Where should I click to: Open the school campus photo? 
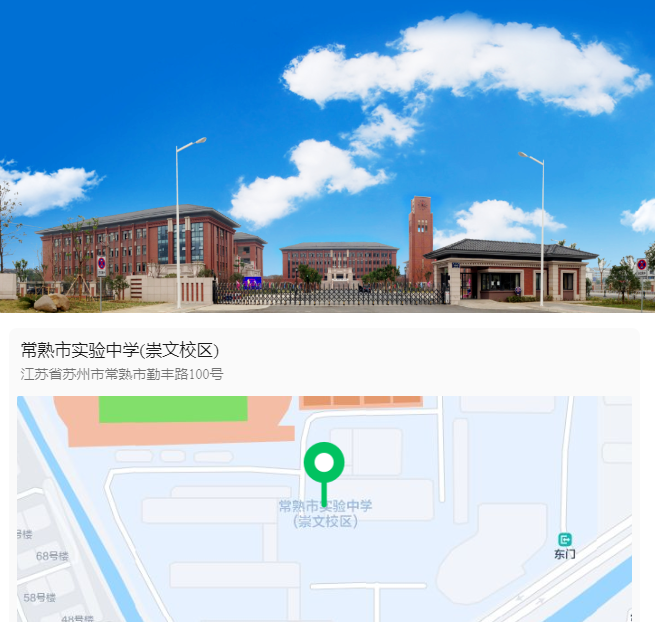[328, 156]
